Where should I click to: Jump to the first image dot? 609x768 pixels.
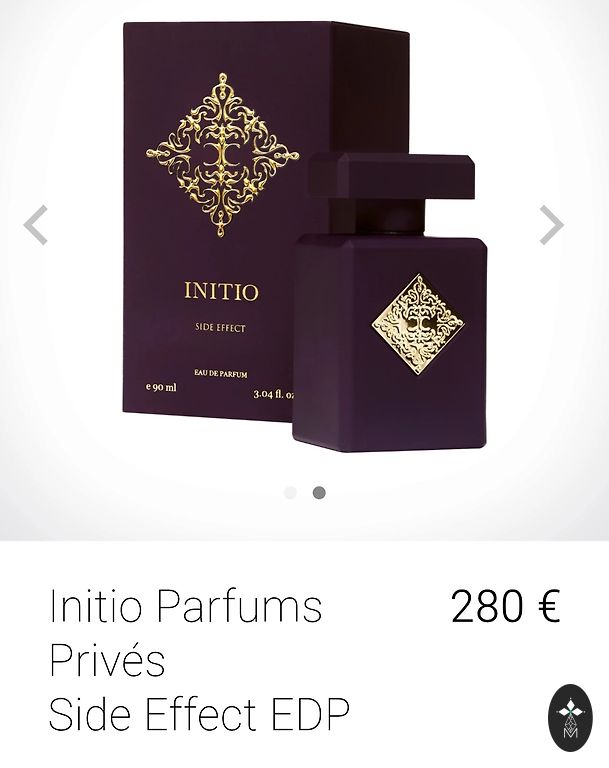[x=290, y=492]
